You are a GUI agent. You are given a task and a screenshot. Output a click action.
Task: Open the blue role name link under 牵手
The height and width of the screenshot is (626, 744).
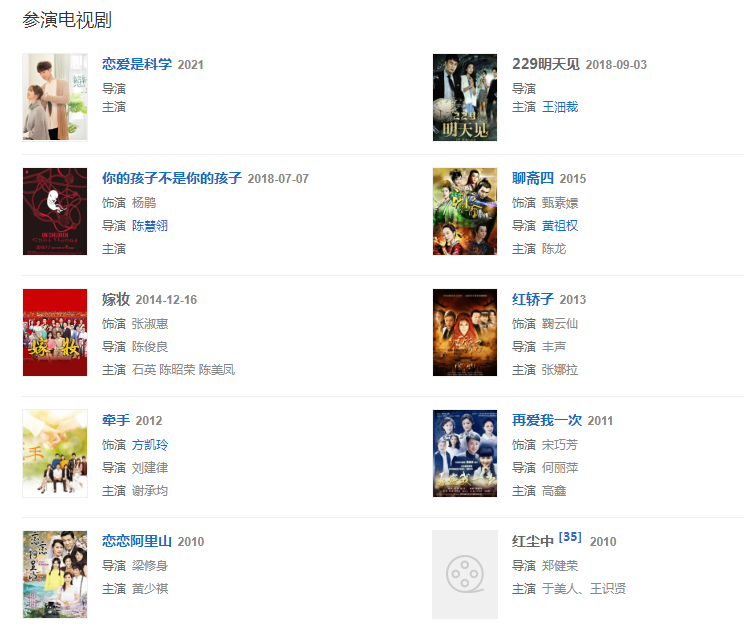(150, 444)
